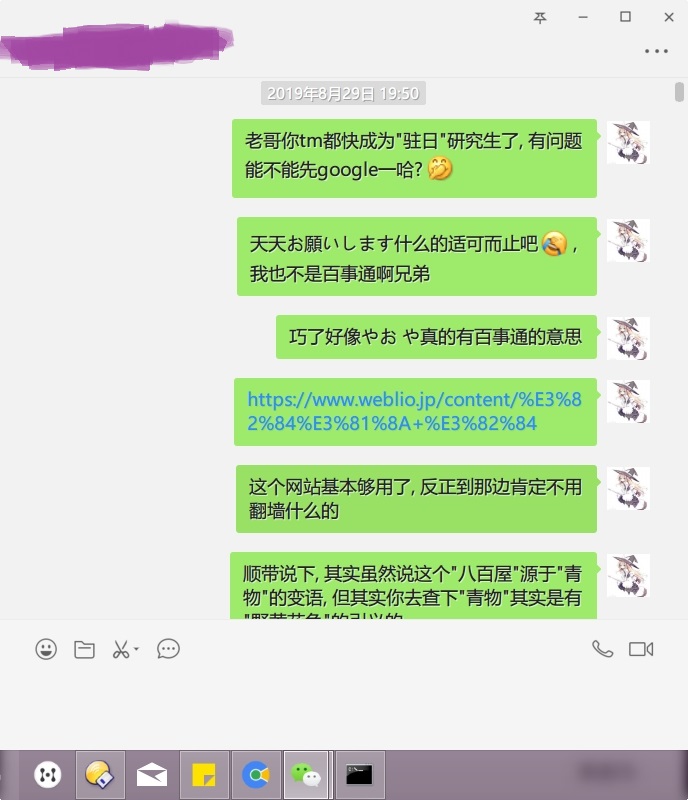688x800 pixels.
Task: View chat history via the bubble icon
Action: pos(168,649)
